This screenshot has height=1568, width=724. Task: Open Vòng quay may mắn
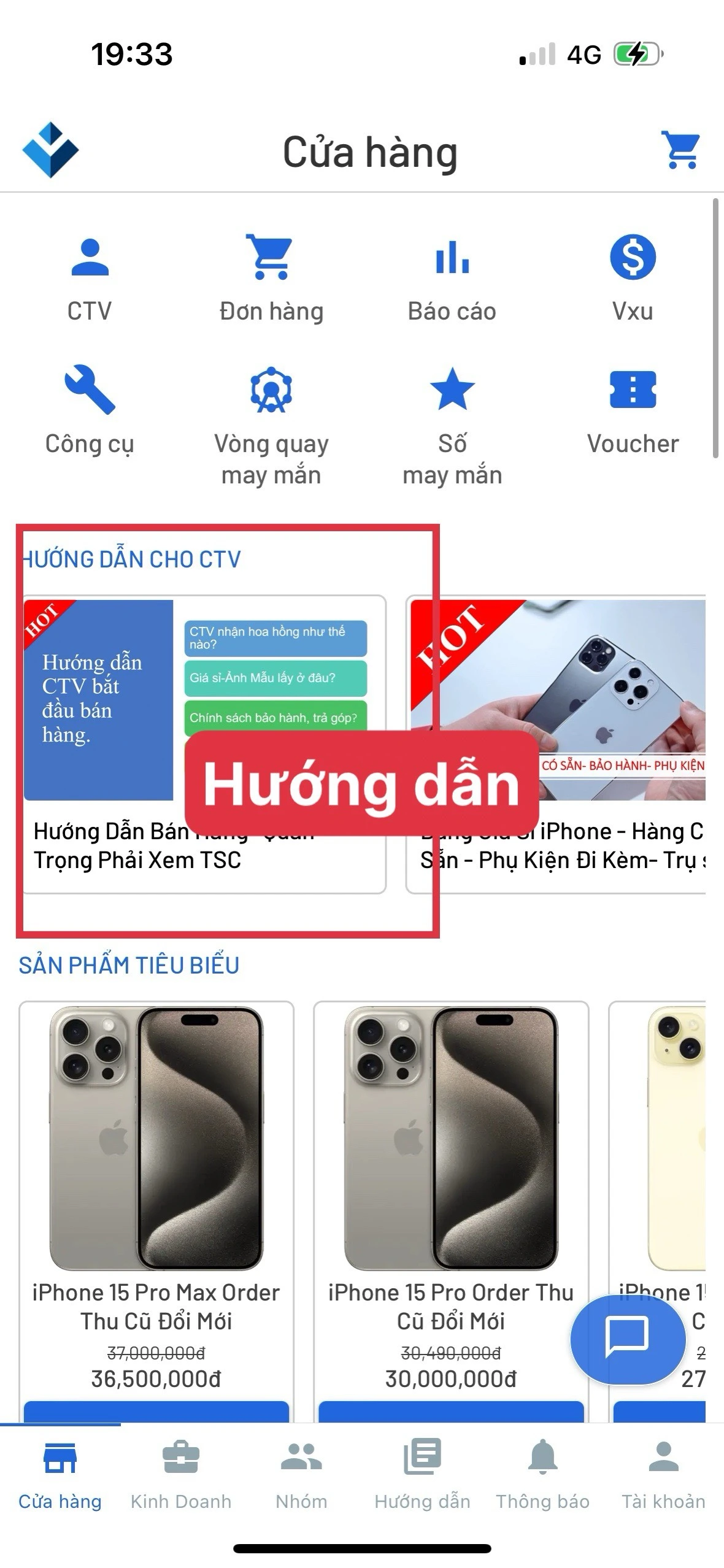tap(271, 423)
